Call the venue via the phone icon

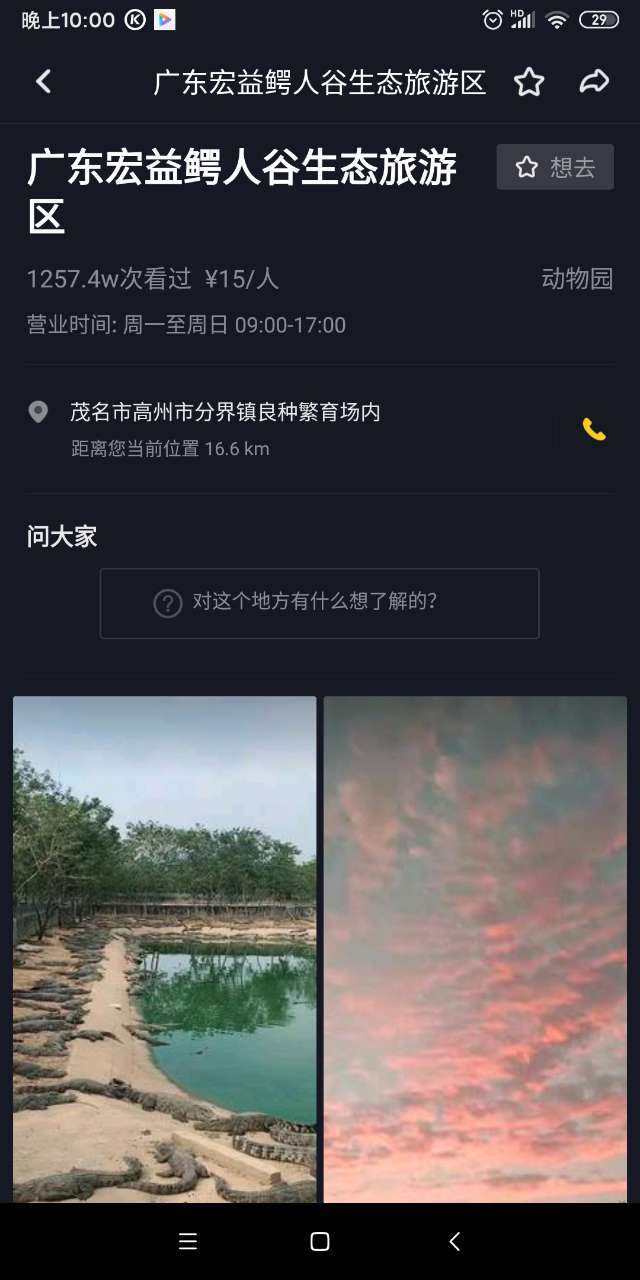[594, 429]
